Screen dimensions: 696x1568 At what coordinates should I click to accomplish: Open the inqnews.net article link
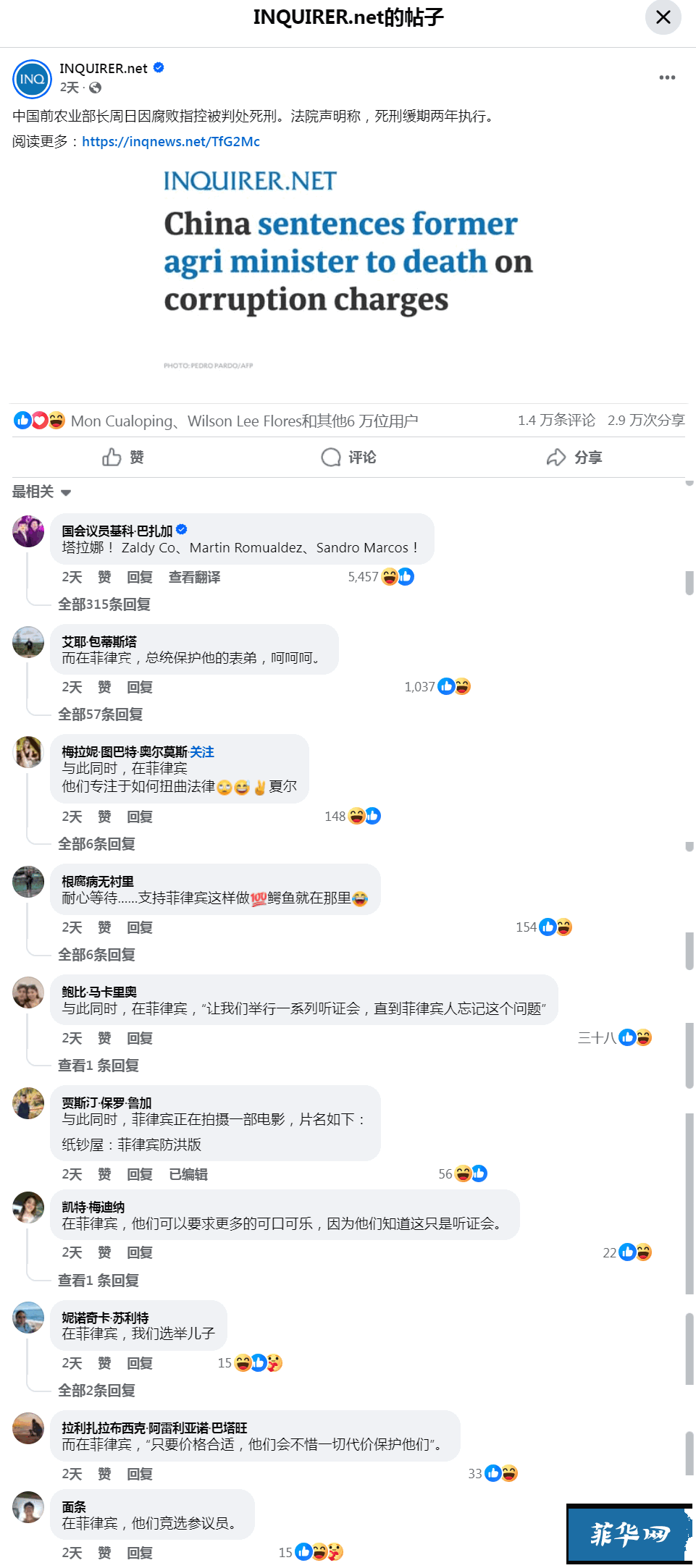coord(171,142)
